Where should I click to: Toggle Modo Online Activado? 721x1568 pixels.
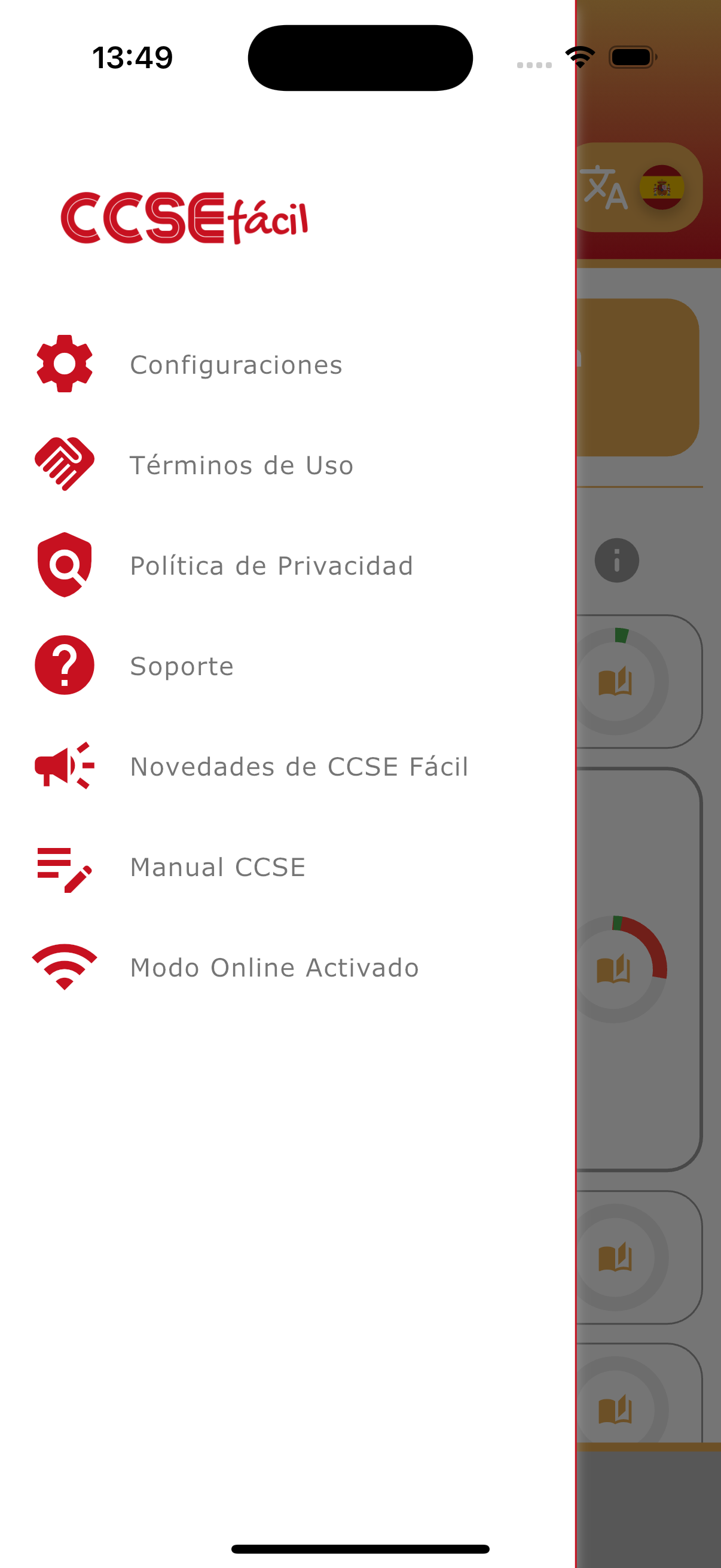(x=274, y=967)
